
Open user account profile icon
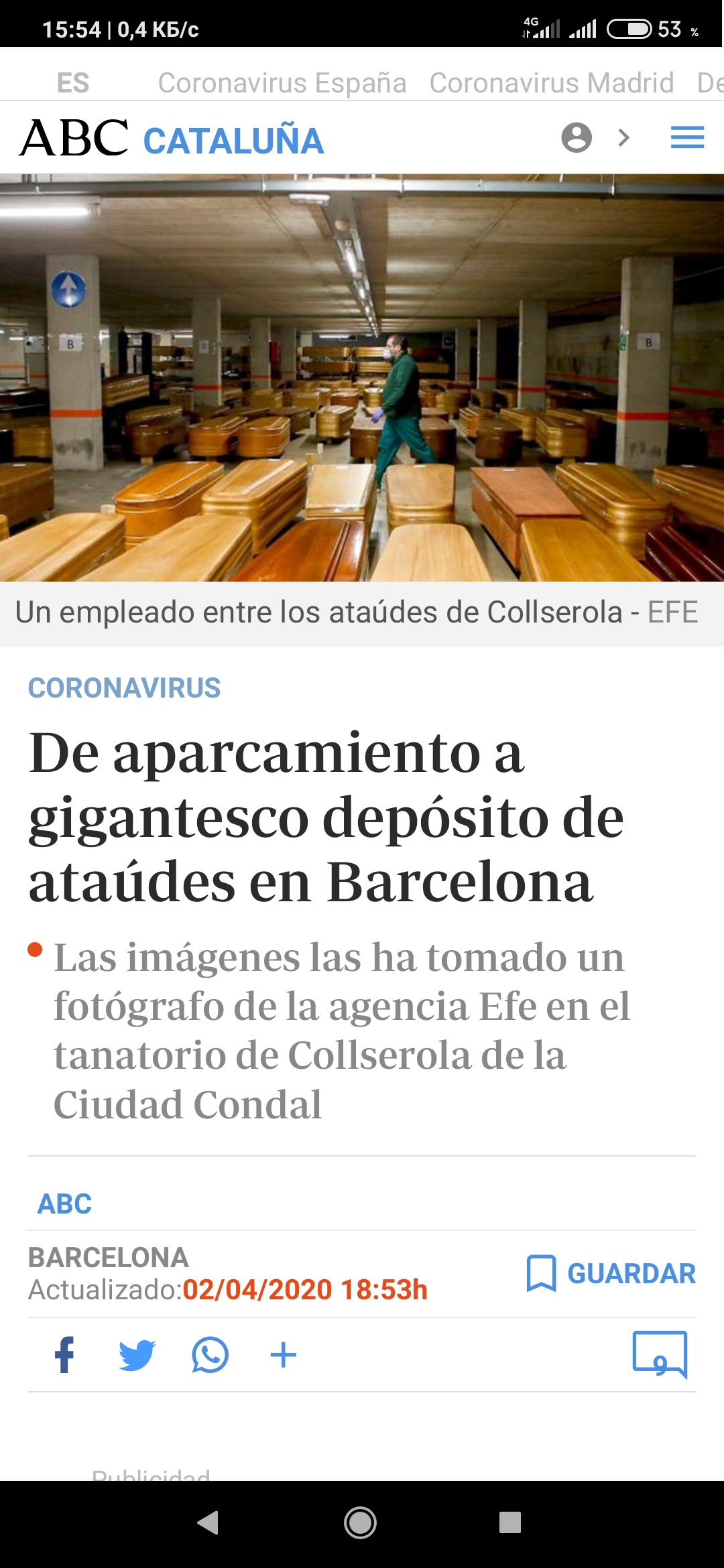(x=576, y=138)
